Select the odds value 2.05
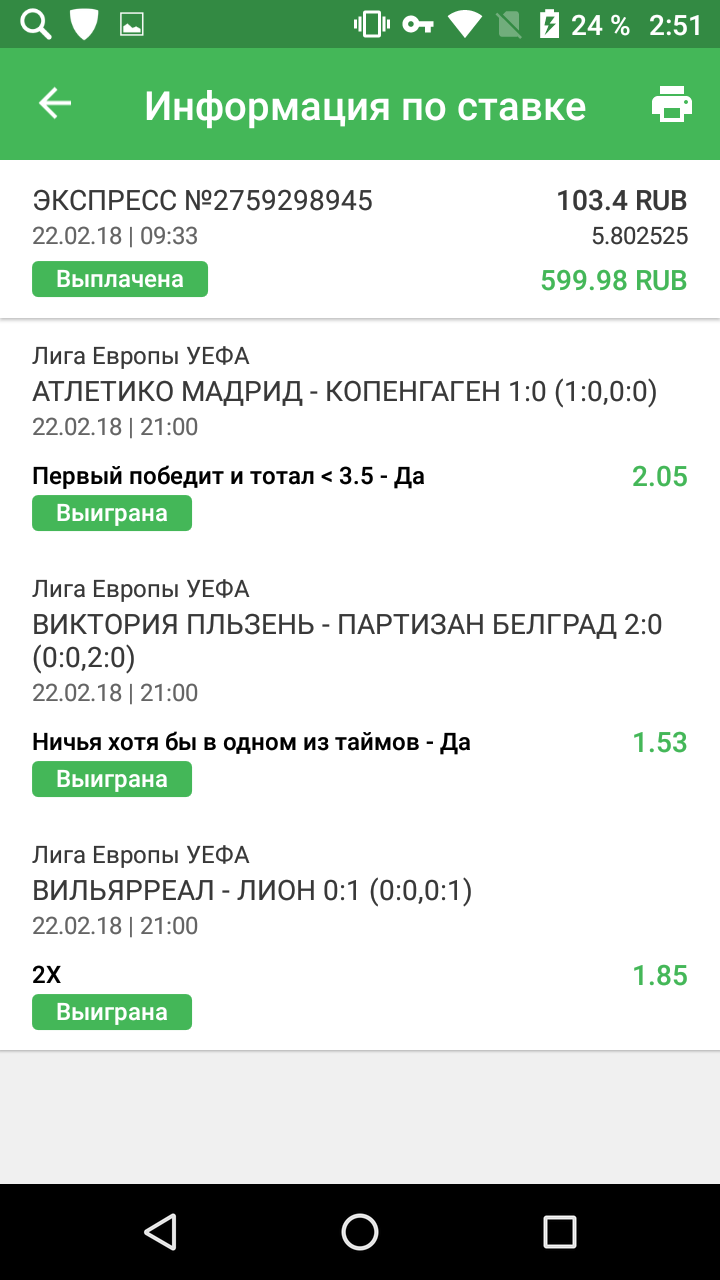The width and height of the screenshot is (720, 1280). tap(659, 477)
